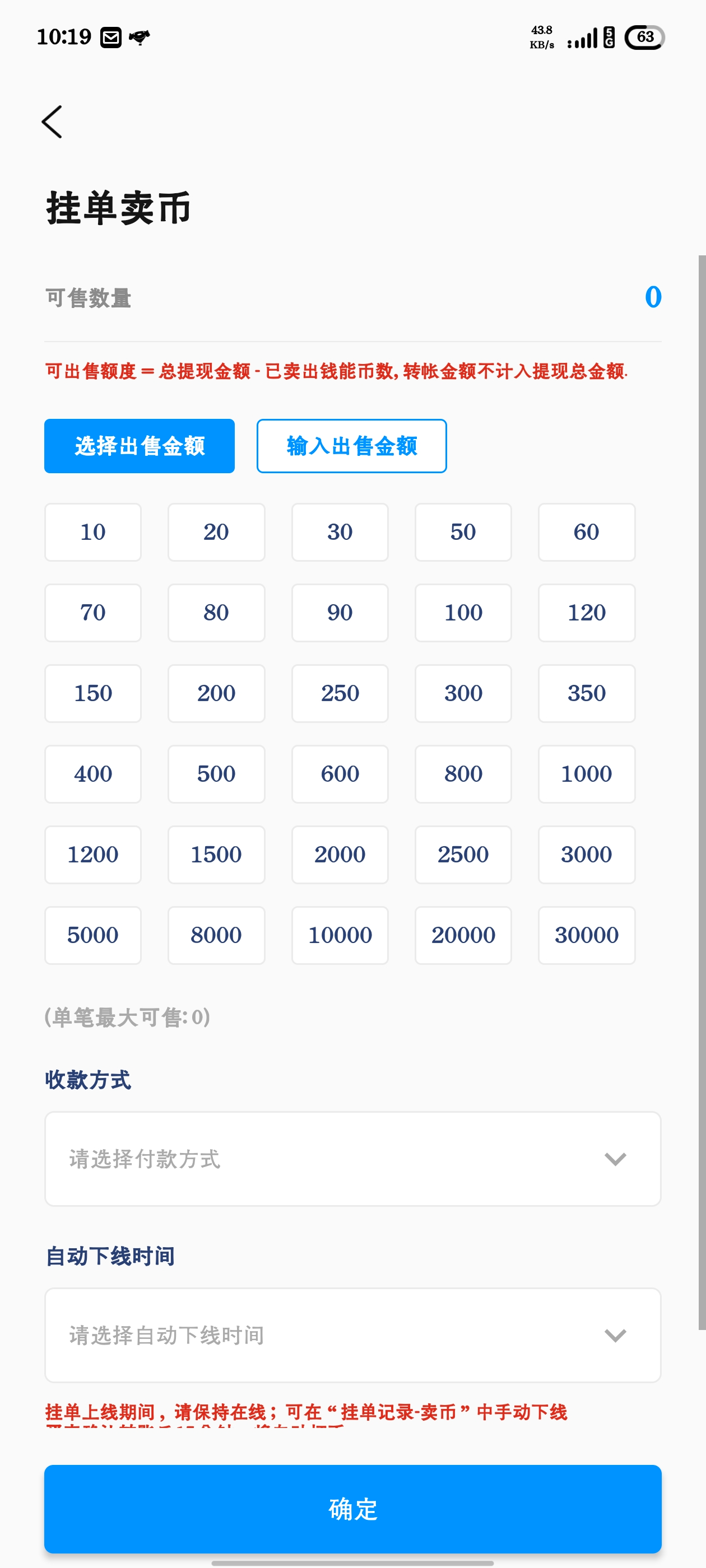The height and width of the screenshot is (1568, 706).
Task: Pick the 100 amount chip
Action: pos(463,612)
